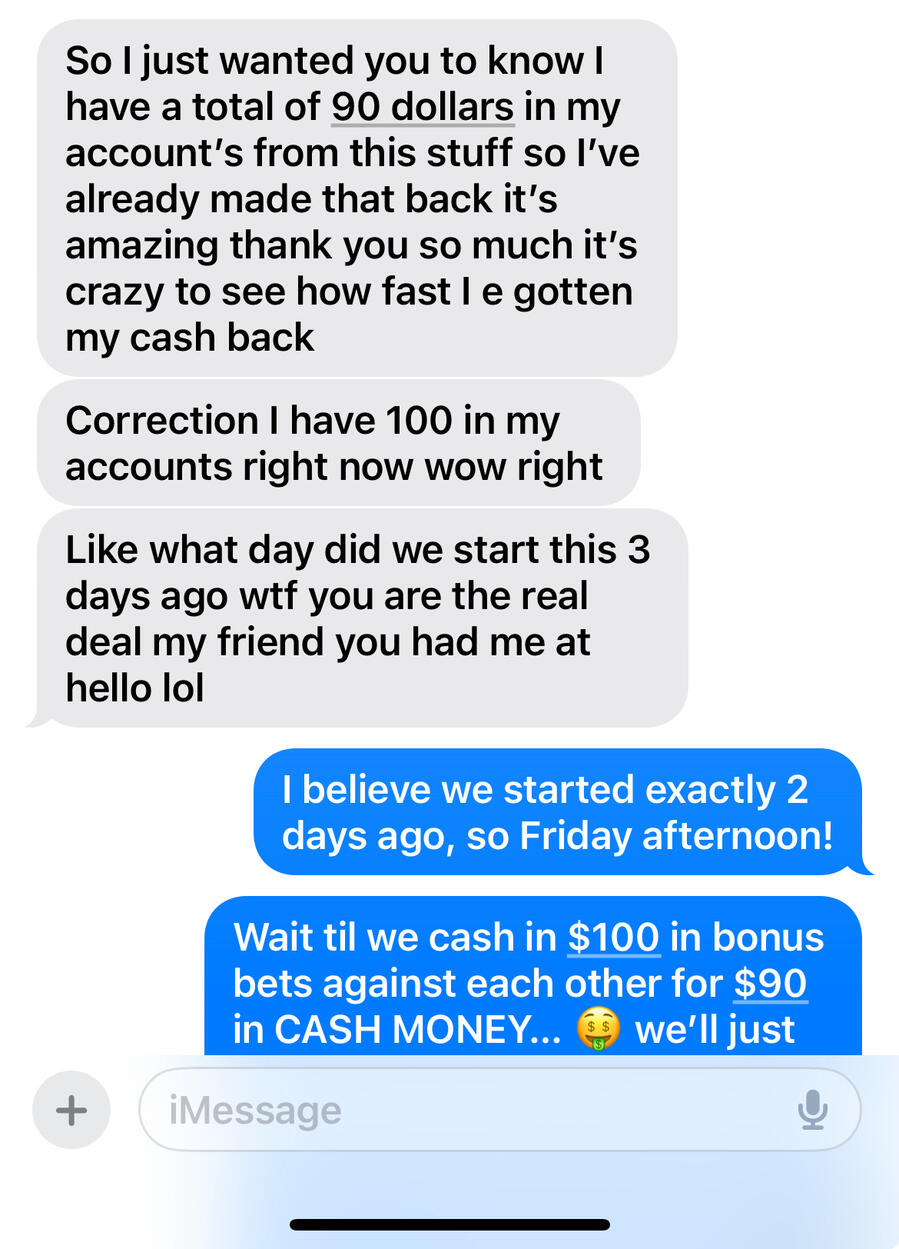Open the underlined $100 amount link
Screen dimensions: 899x1249
coord(613,938)
